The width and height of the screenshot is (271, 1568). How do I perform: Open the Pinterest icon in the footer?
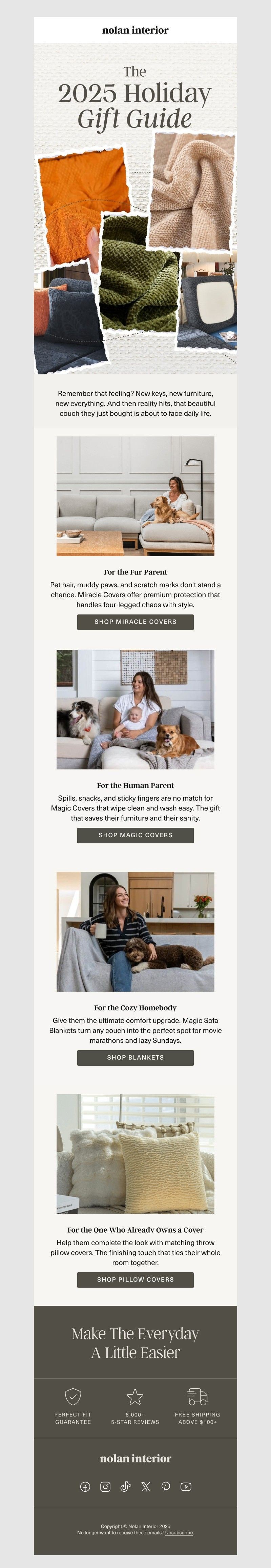pos(165,1486)
